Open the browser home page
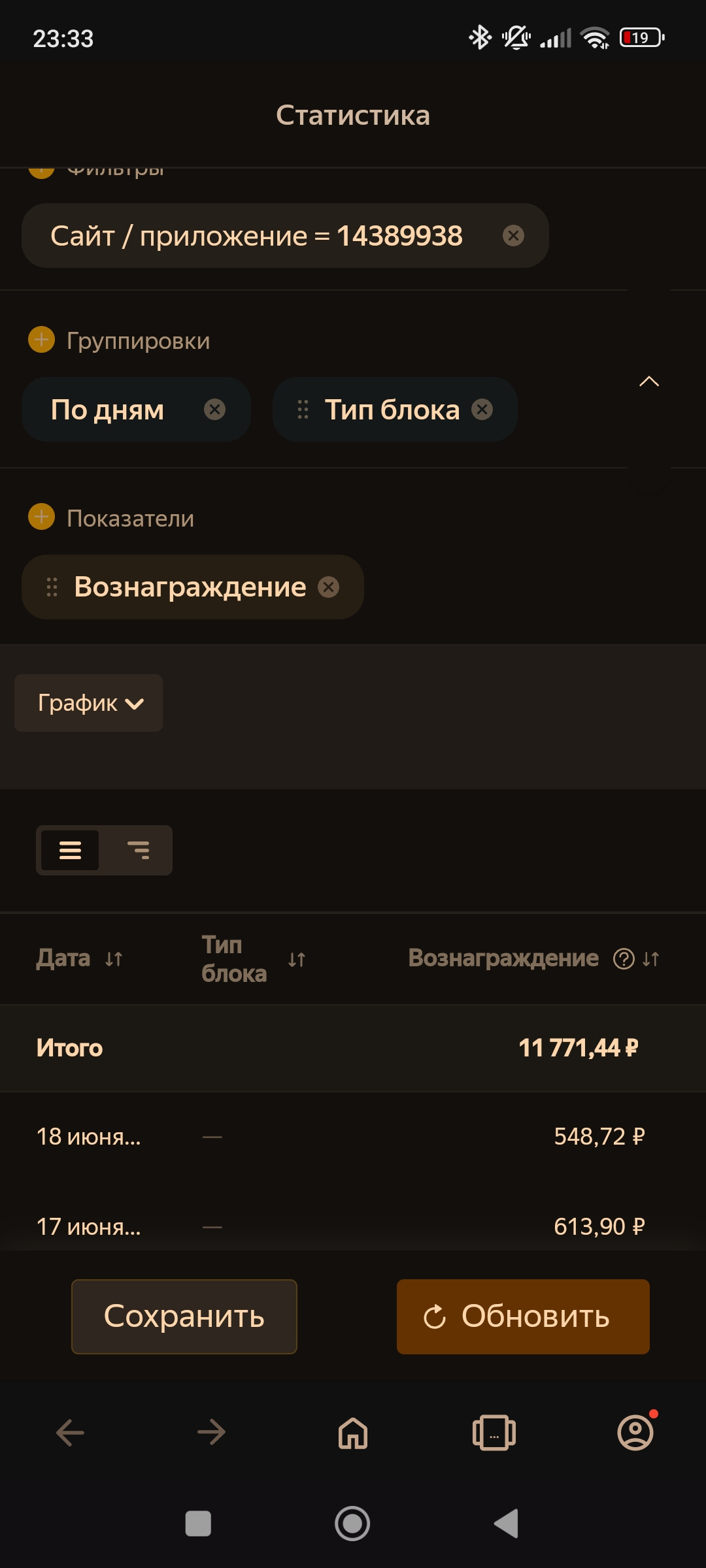706x1568 pixels. (x=353, y=1433)
